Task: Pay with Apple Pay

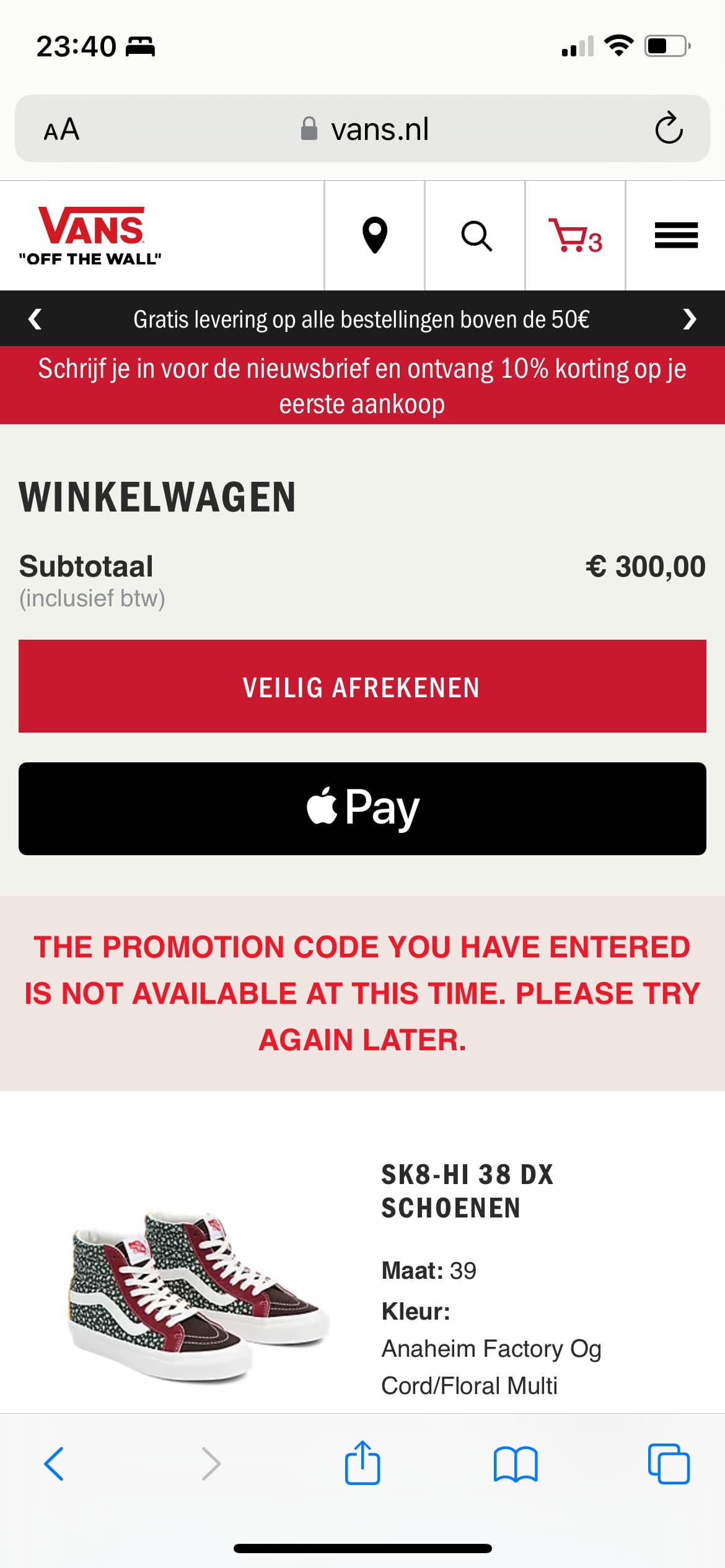Action: (362, 809)
